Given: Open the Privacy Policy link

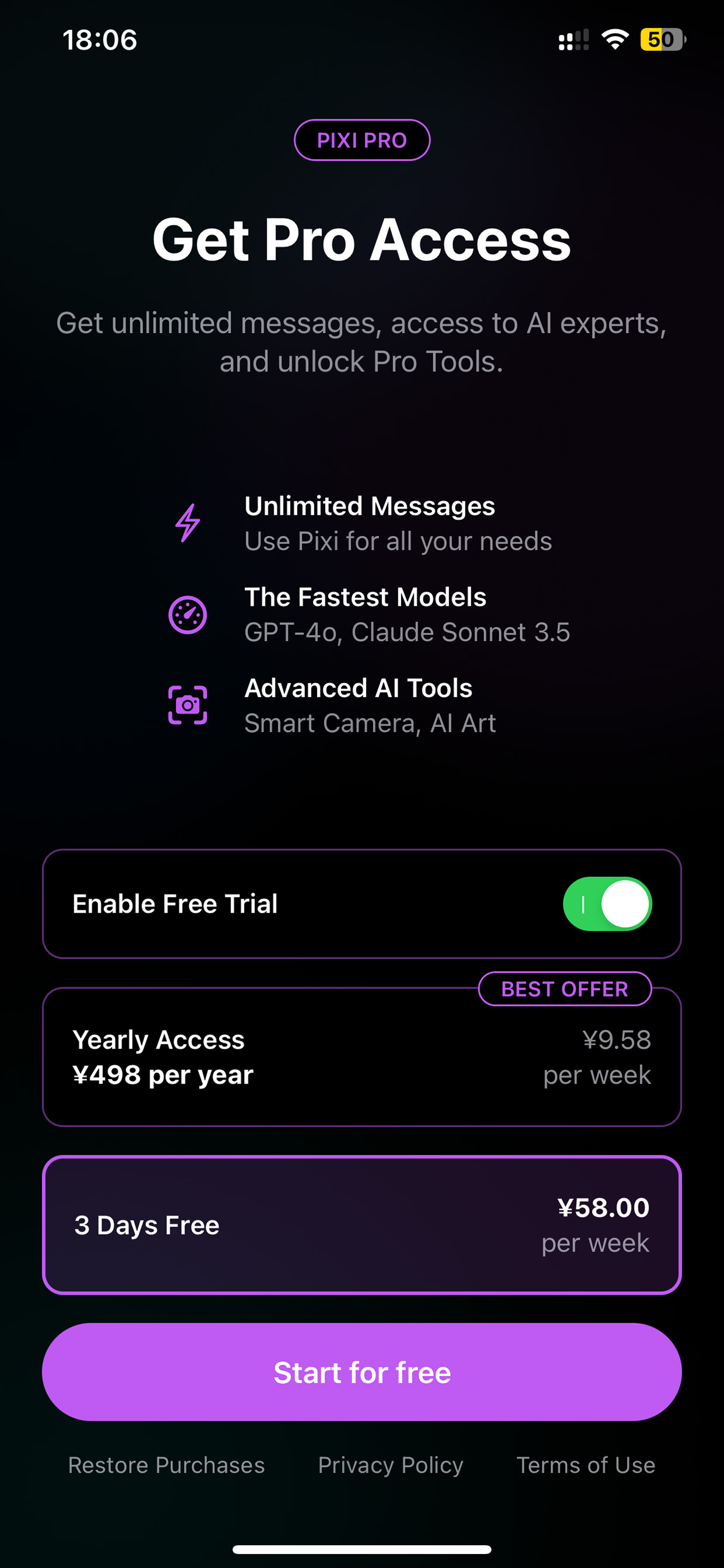Looking at the screenshot, I should [390, 1465].
